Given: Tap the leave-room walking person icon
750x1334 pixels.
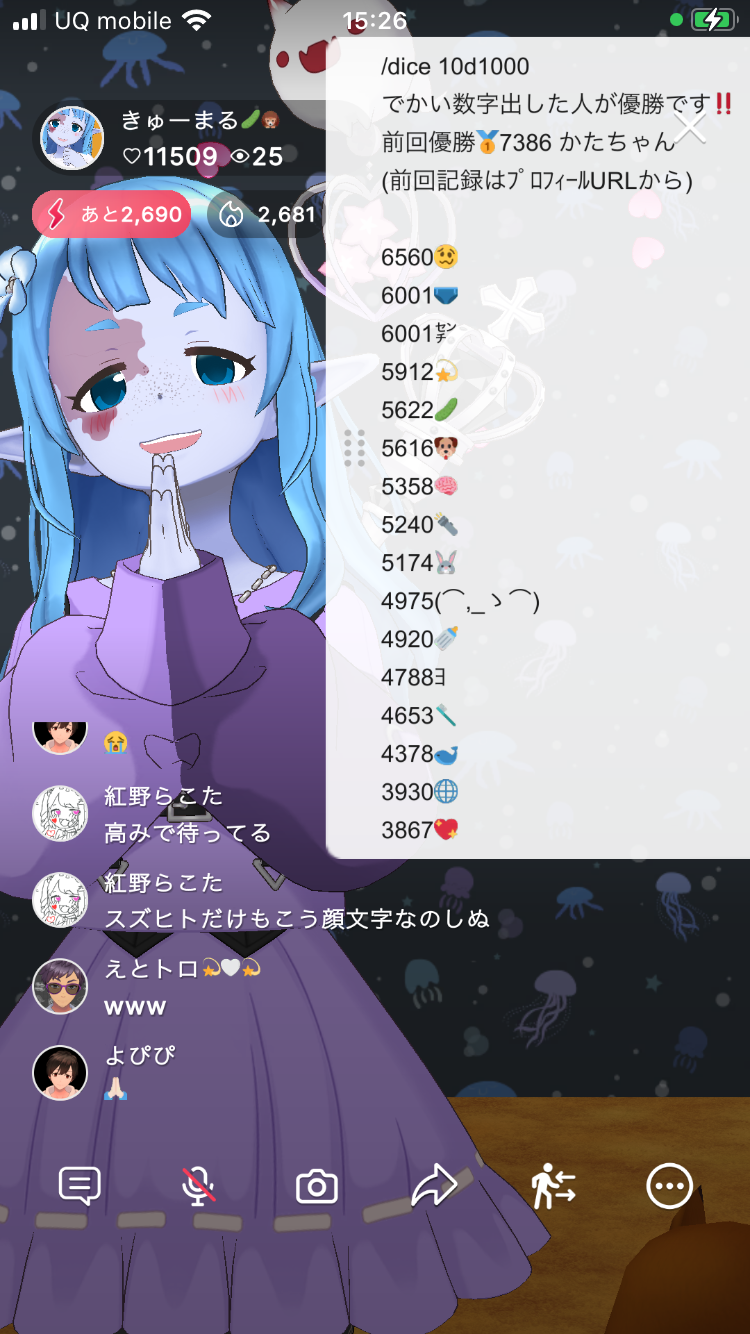Looking at the screenshot, I should (x=553, y=1187).
